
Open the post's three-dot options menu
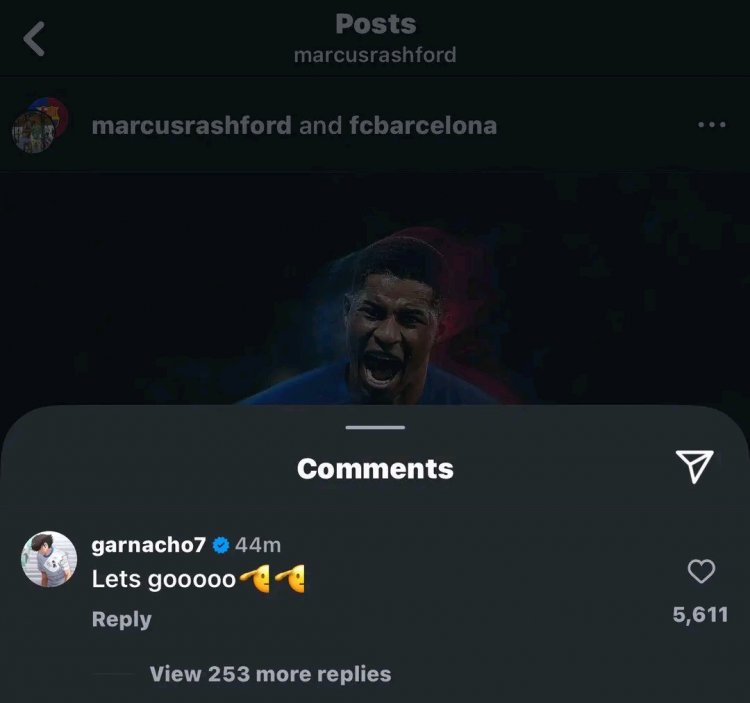[711, 125]
